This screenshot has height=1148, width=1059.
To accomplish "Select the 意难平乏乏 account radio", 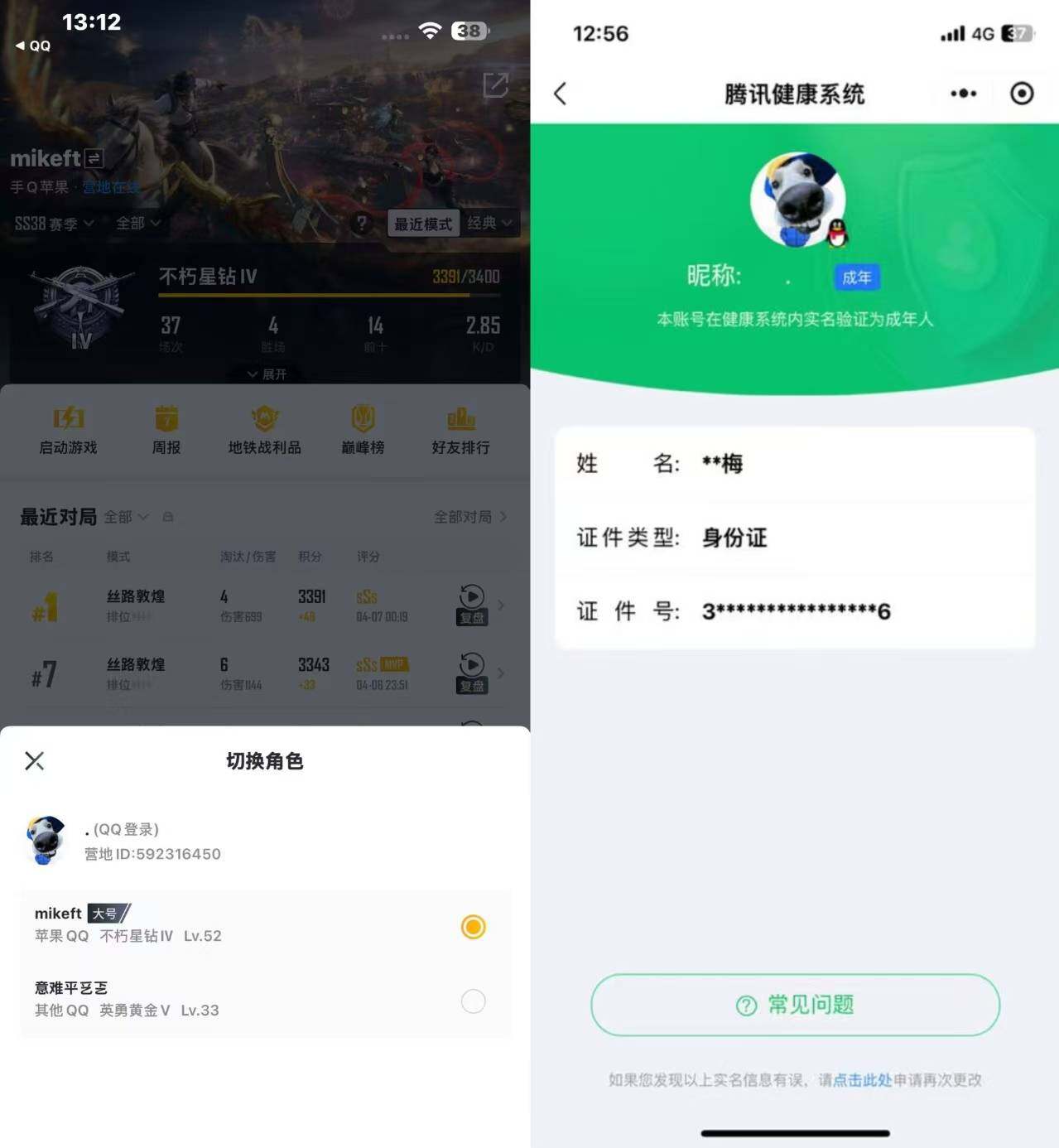I will coord(473,1001).
